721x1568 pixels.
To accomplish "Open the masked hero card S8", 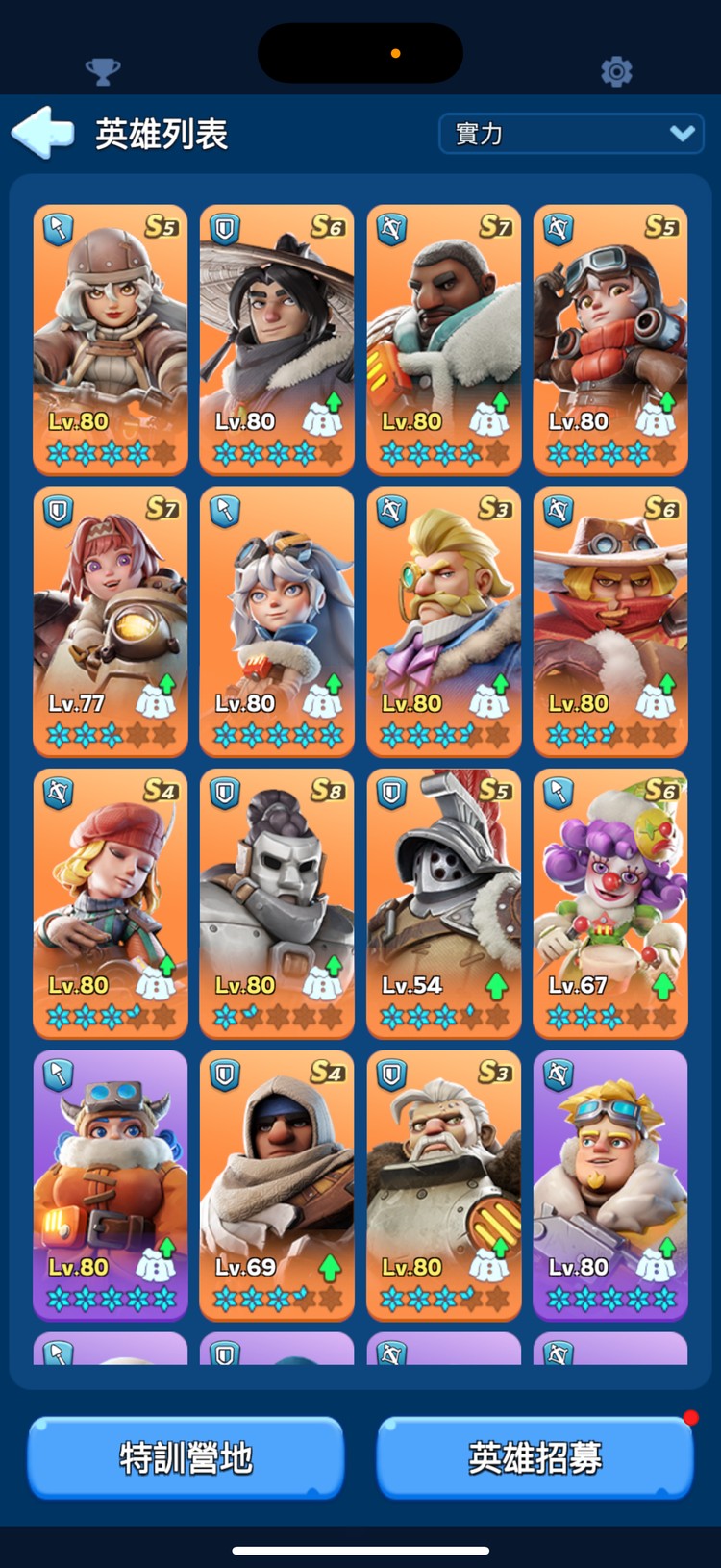I will [277, 902].
